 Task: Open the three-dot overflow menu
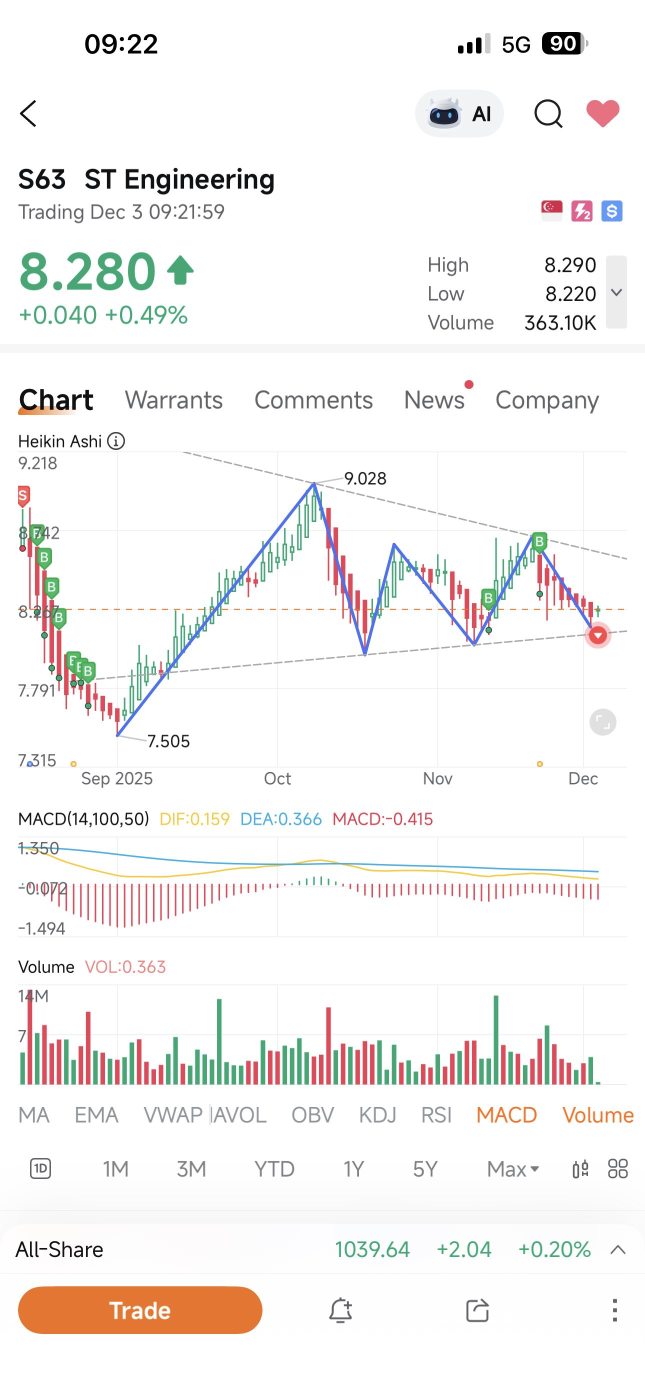point(615,1310)
